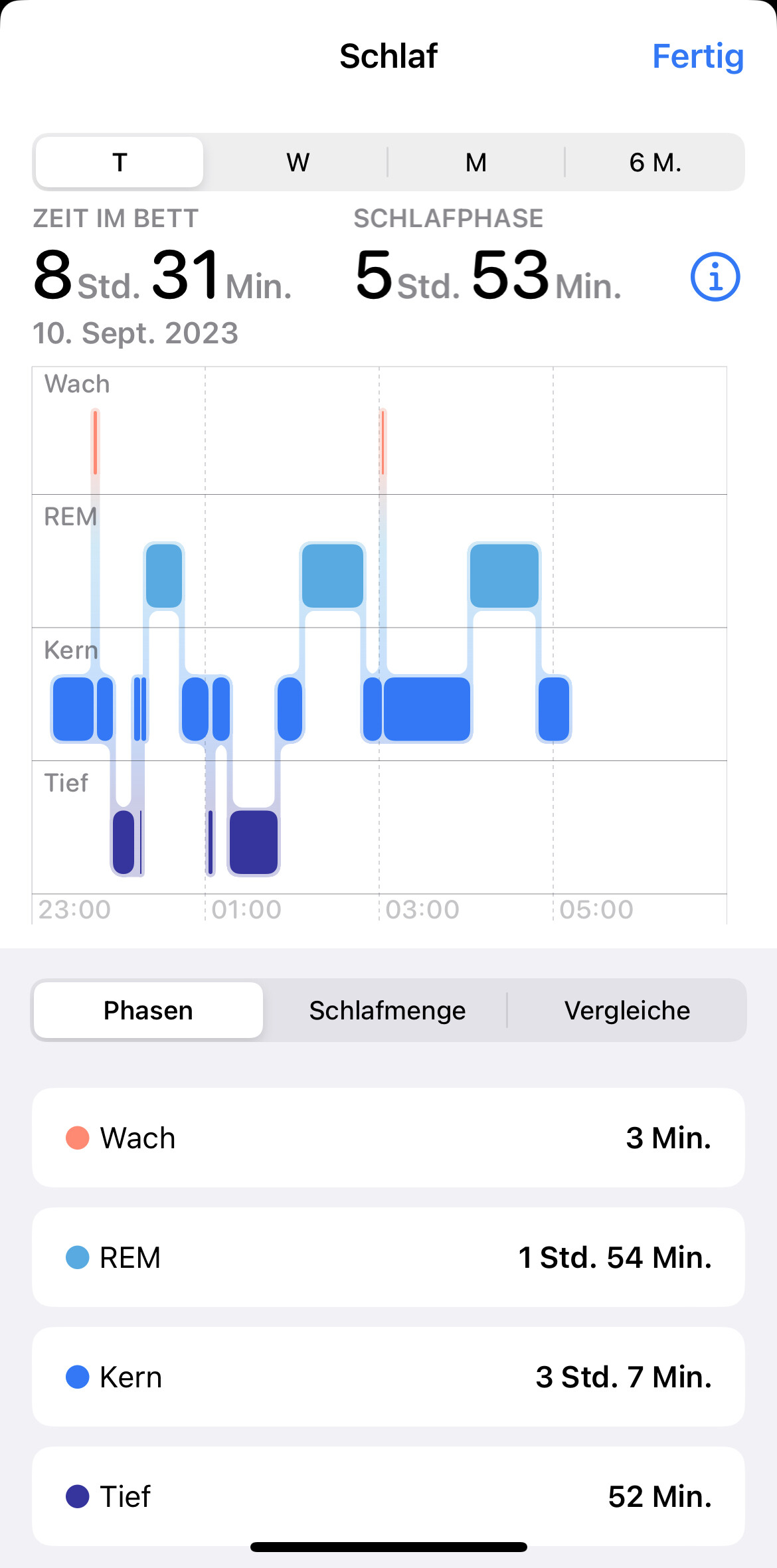Image resolution: width=777 pixels, height=1568 pixels.
Task: Select the Kern phase row
Action: tap(388, 1377)
